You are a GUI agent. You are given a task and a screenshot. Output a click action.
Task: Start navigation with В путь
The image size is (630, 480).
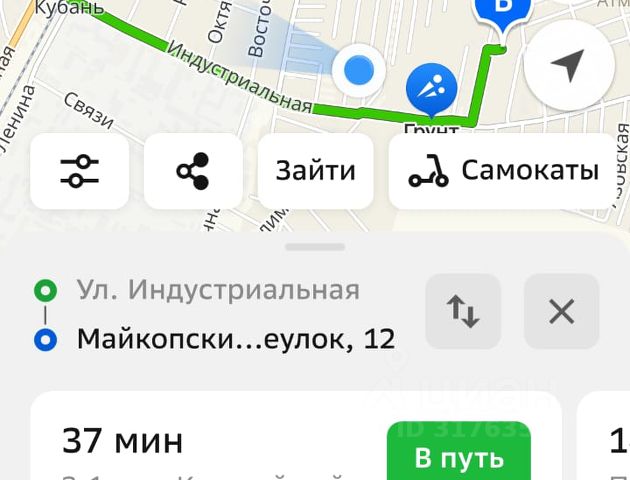[x=458, y=457]
